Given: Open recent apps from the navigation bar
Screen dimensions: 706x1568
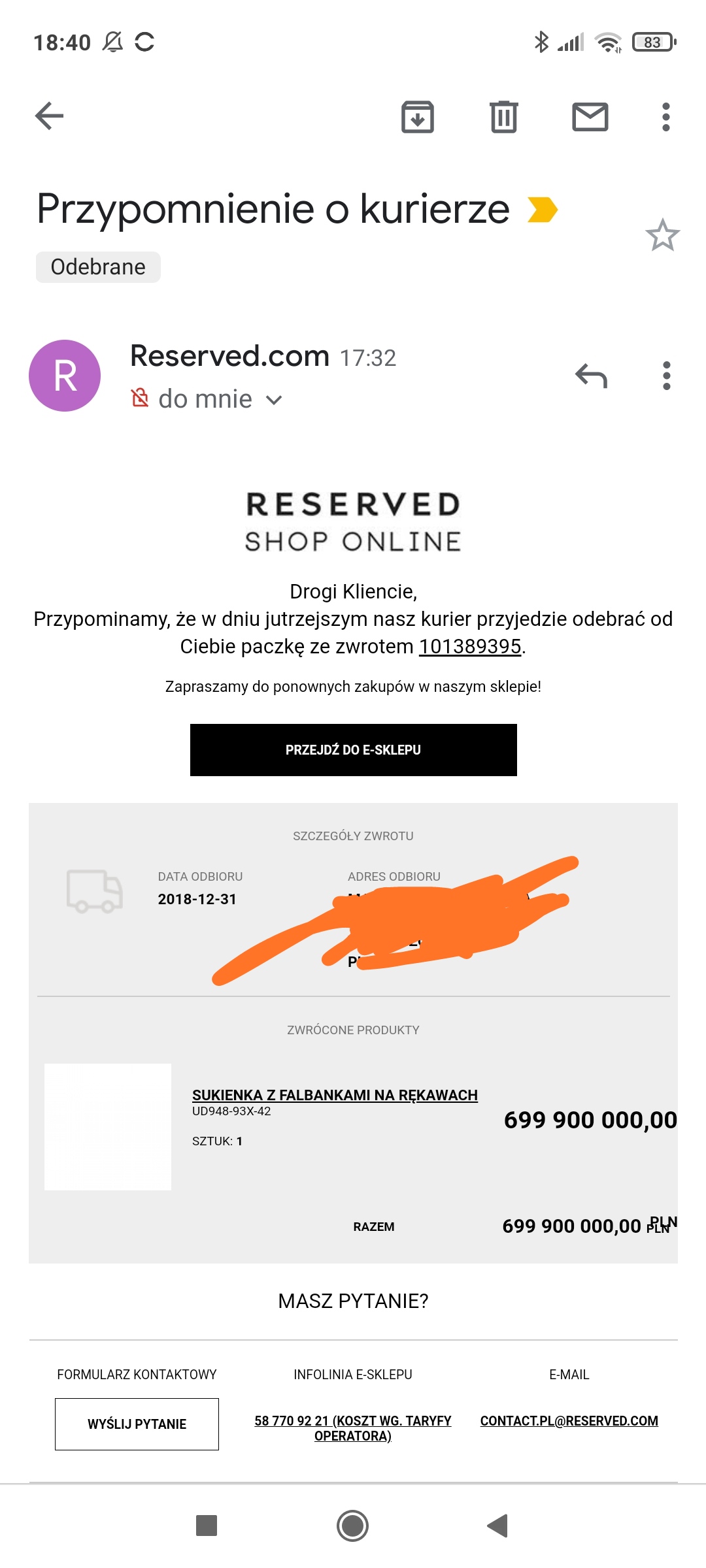Looking at the screenshot, I should coord(207,1526).
